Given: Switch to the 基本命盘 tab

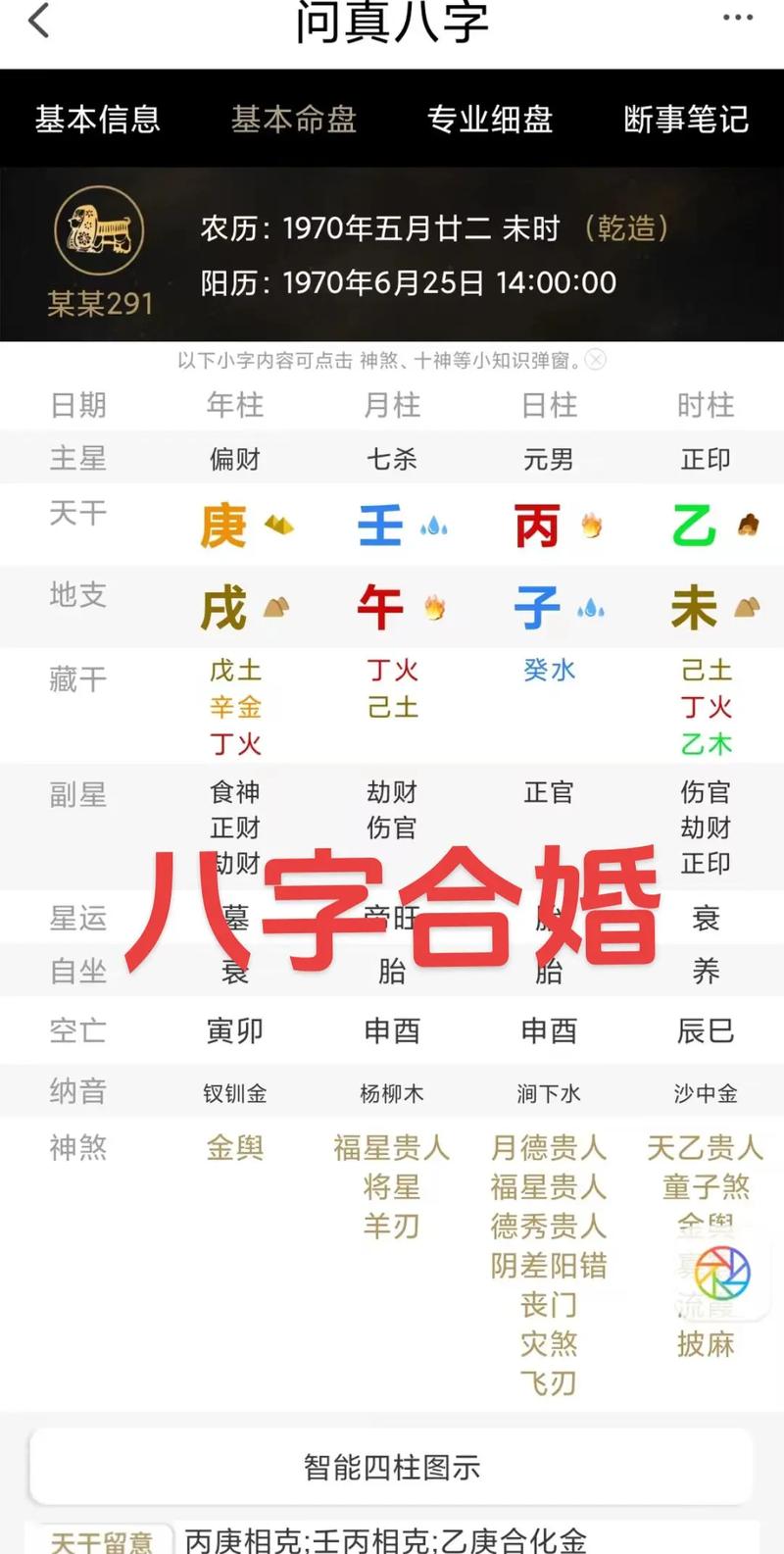Looking at the screenshot, I should point(293,120).
